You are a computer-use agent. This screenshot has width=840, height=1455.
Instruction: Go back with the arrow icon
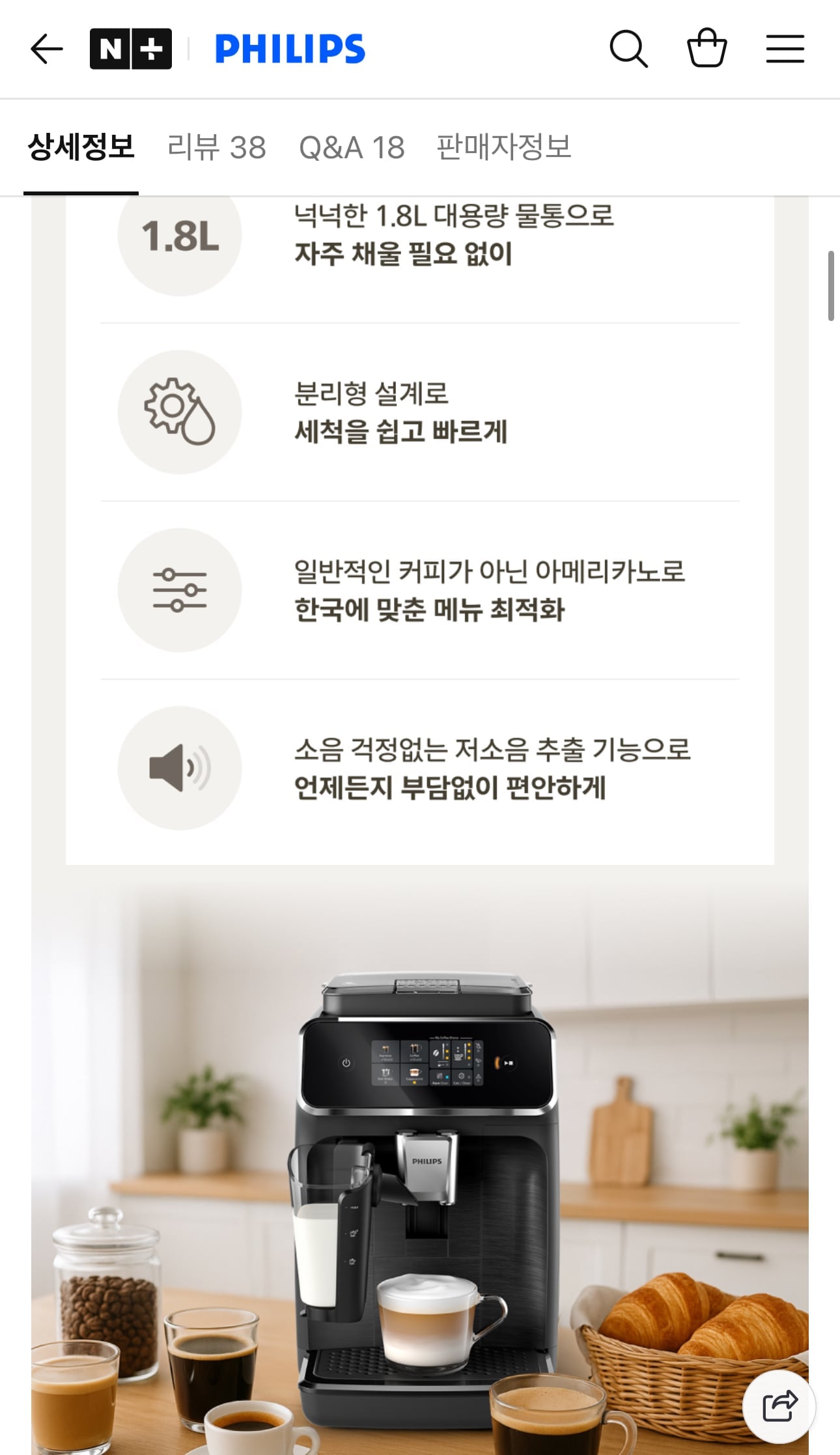(46, 49)
